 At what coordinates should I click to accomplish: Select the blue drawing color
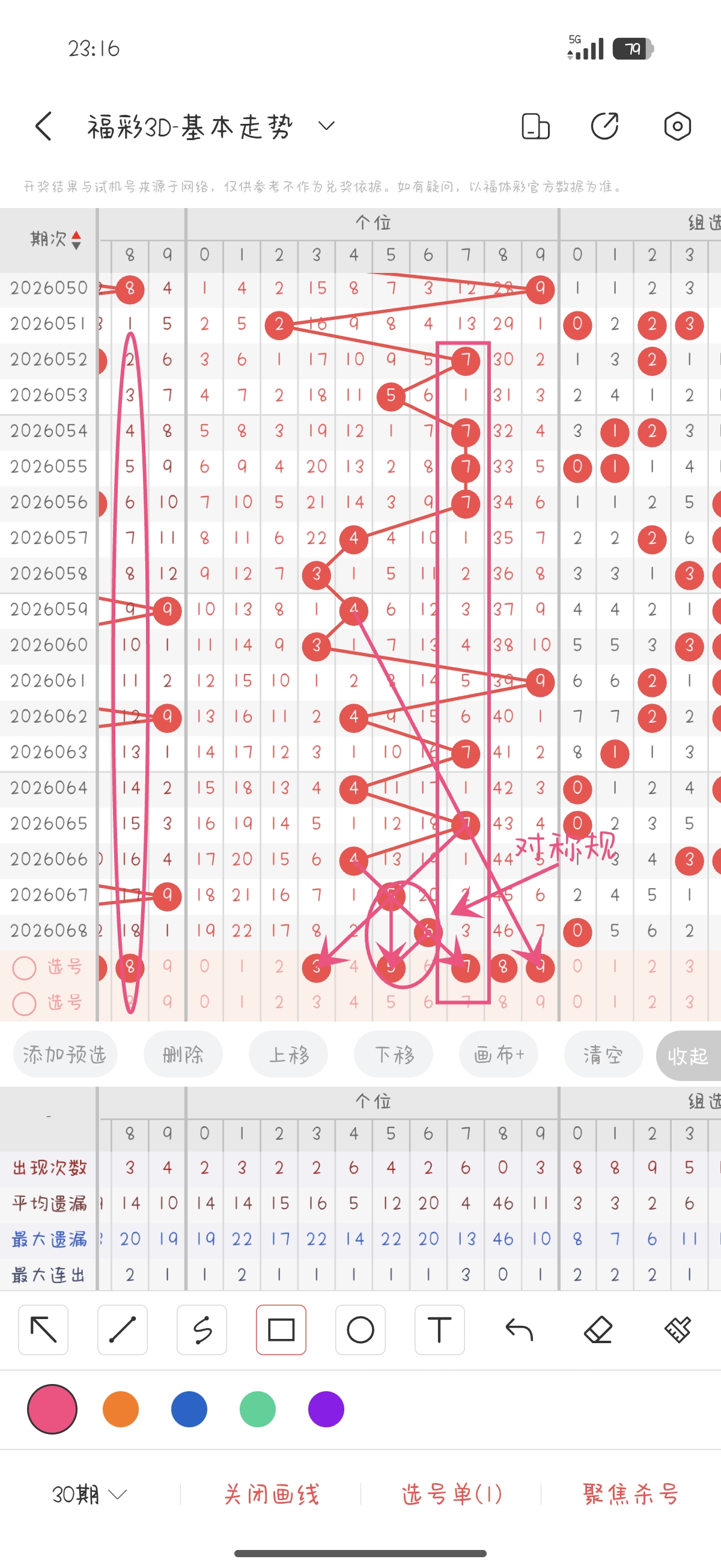point(189,1409)
